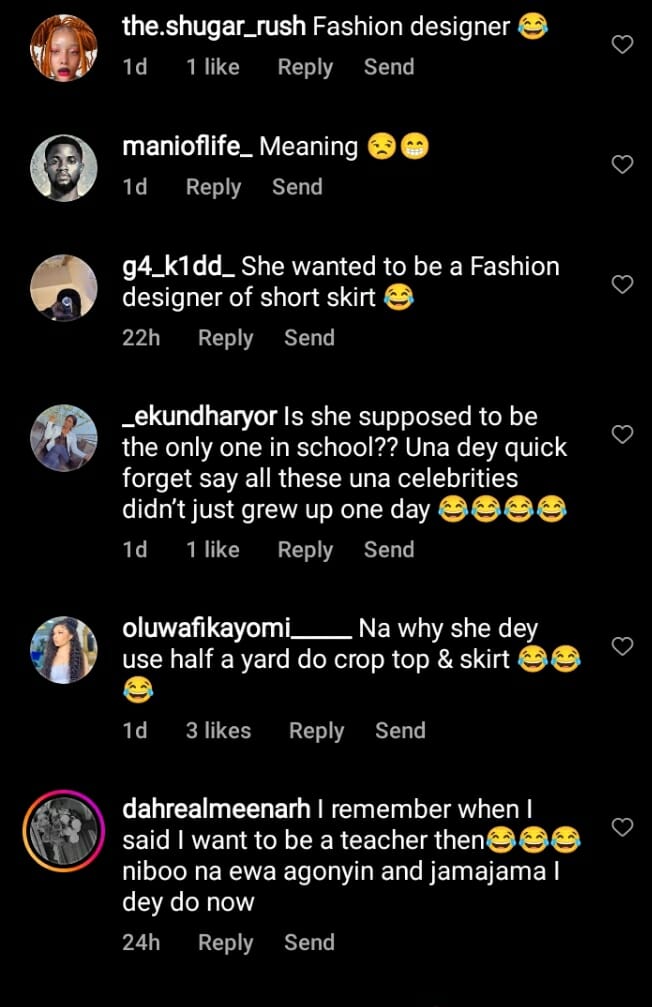Viewport: 652px width, 1007px height.
Task: Reply to _ekundharyor's comment
Action: coord(305,550)
